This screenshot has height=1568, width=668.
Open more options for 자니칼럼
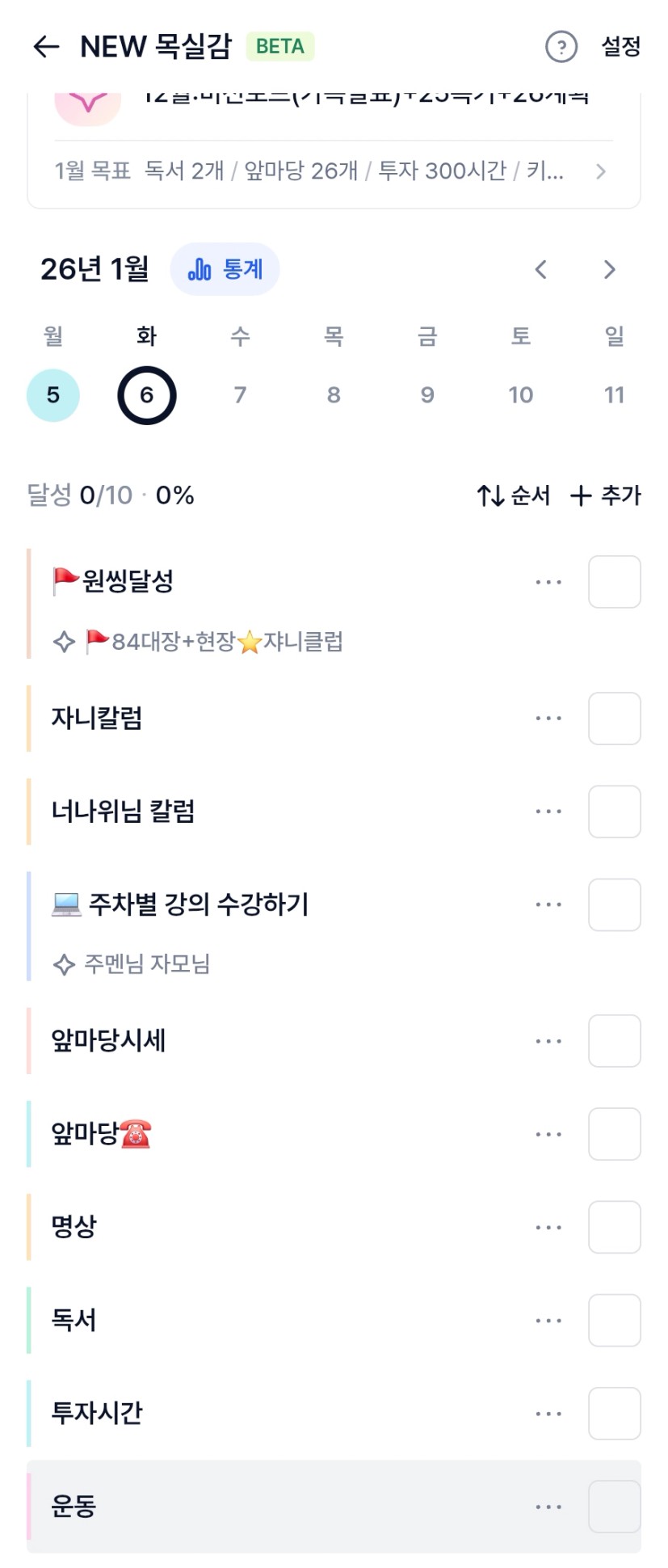tap(548, 719)
